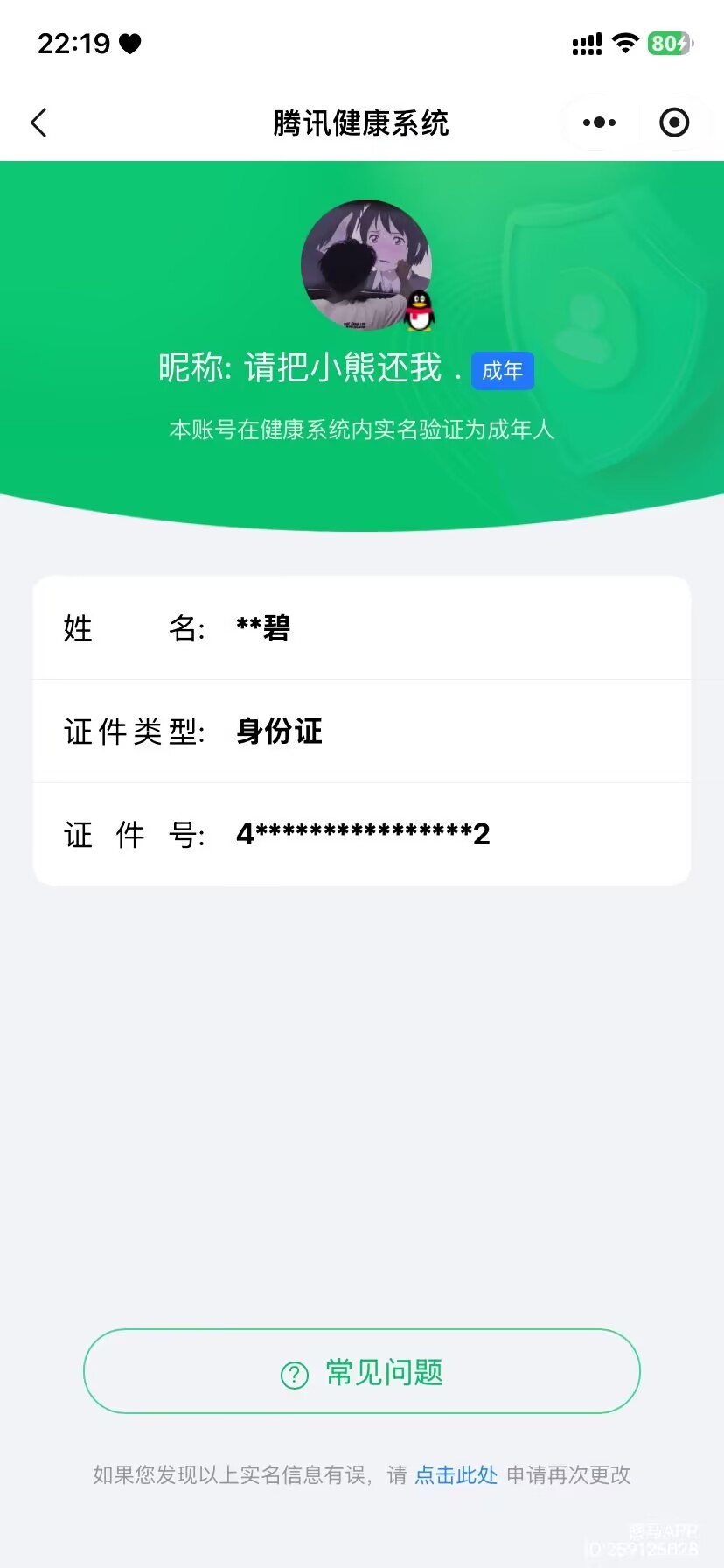Open the 常见问题 FAQ button
724x1568 pixels.
pos(362,1371)
